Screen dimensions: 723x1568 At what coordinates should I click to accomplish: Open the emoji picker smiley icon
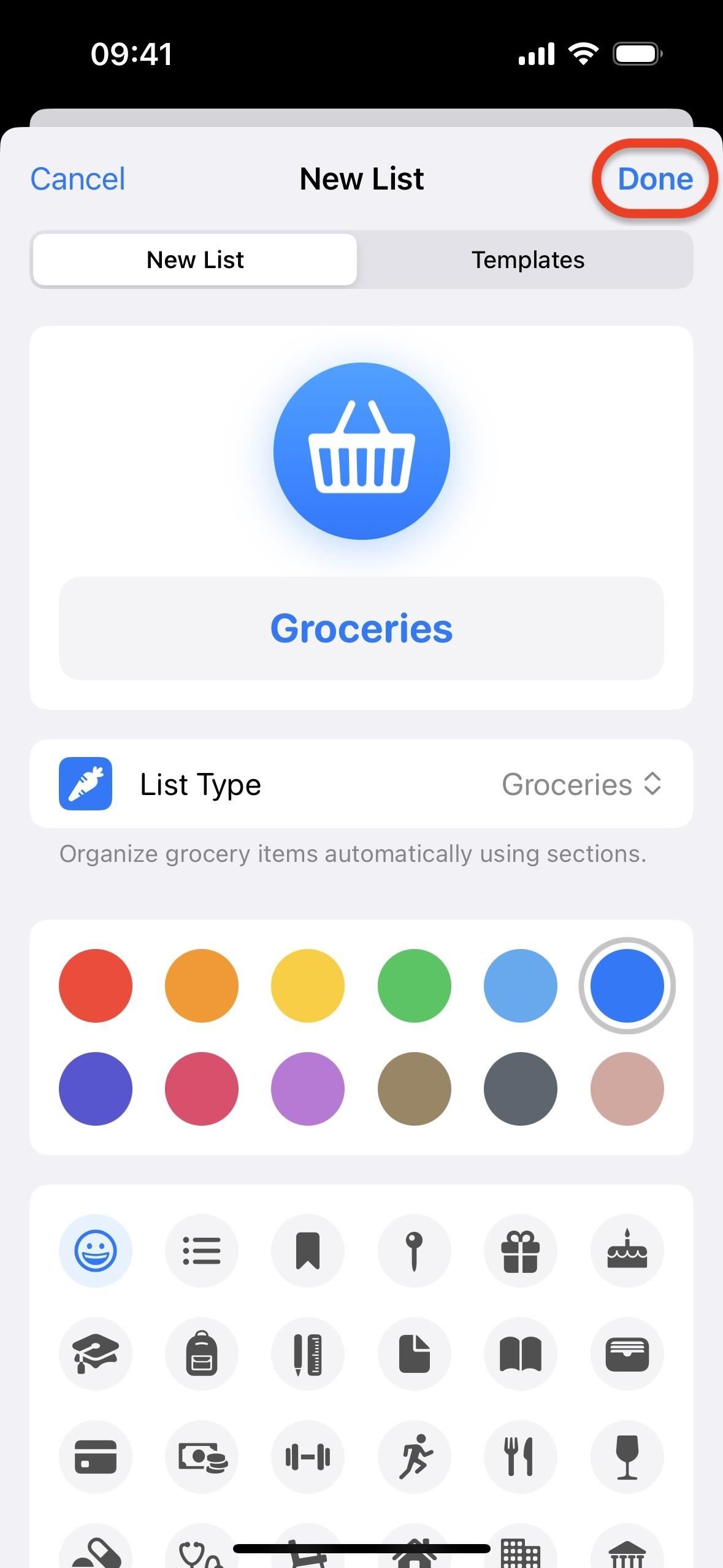(x=96, y=1251)
